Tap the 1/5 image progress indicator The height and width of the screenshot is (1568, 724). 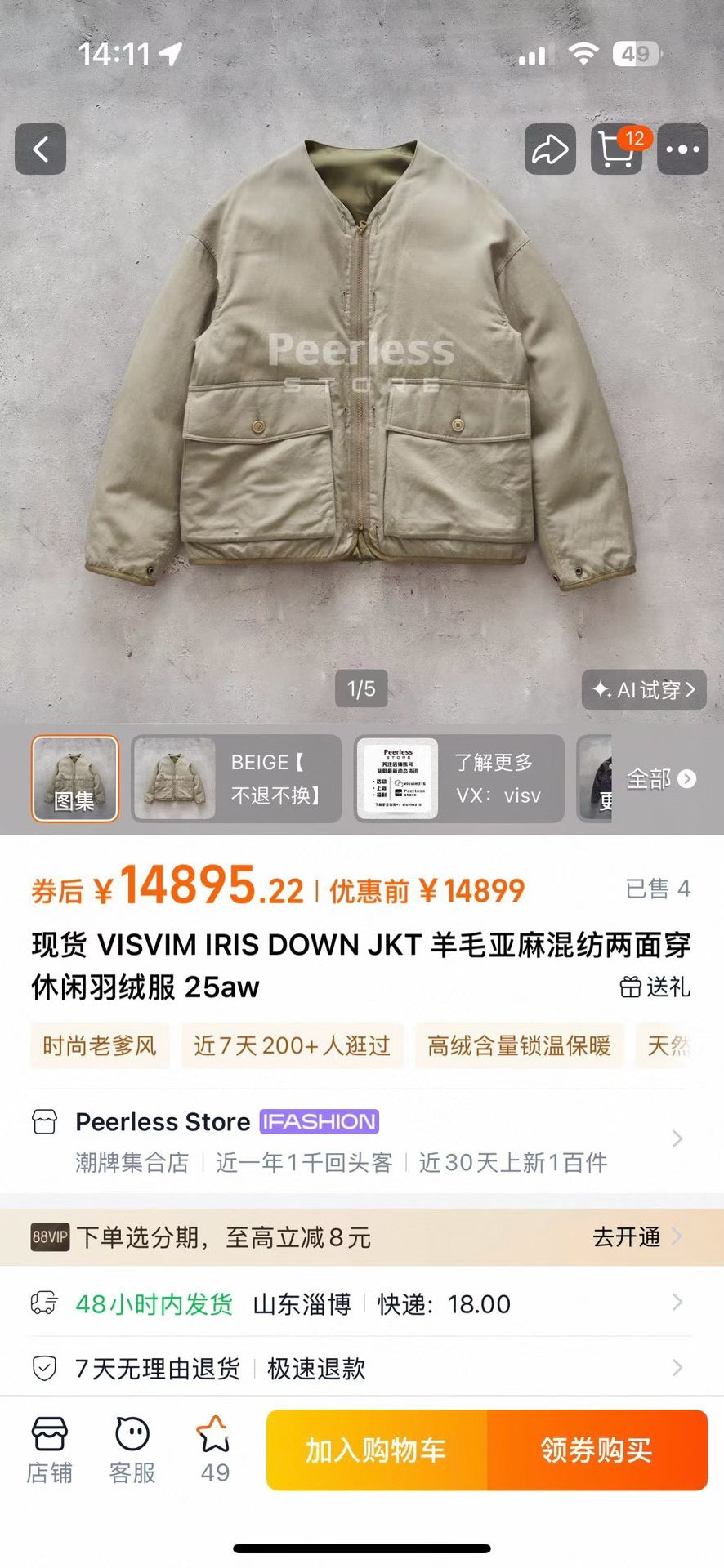click(361, 690)
